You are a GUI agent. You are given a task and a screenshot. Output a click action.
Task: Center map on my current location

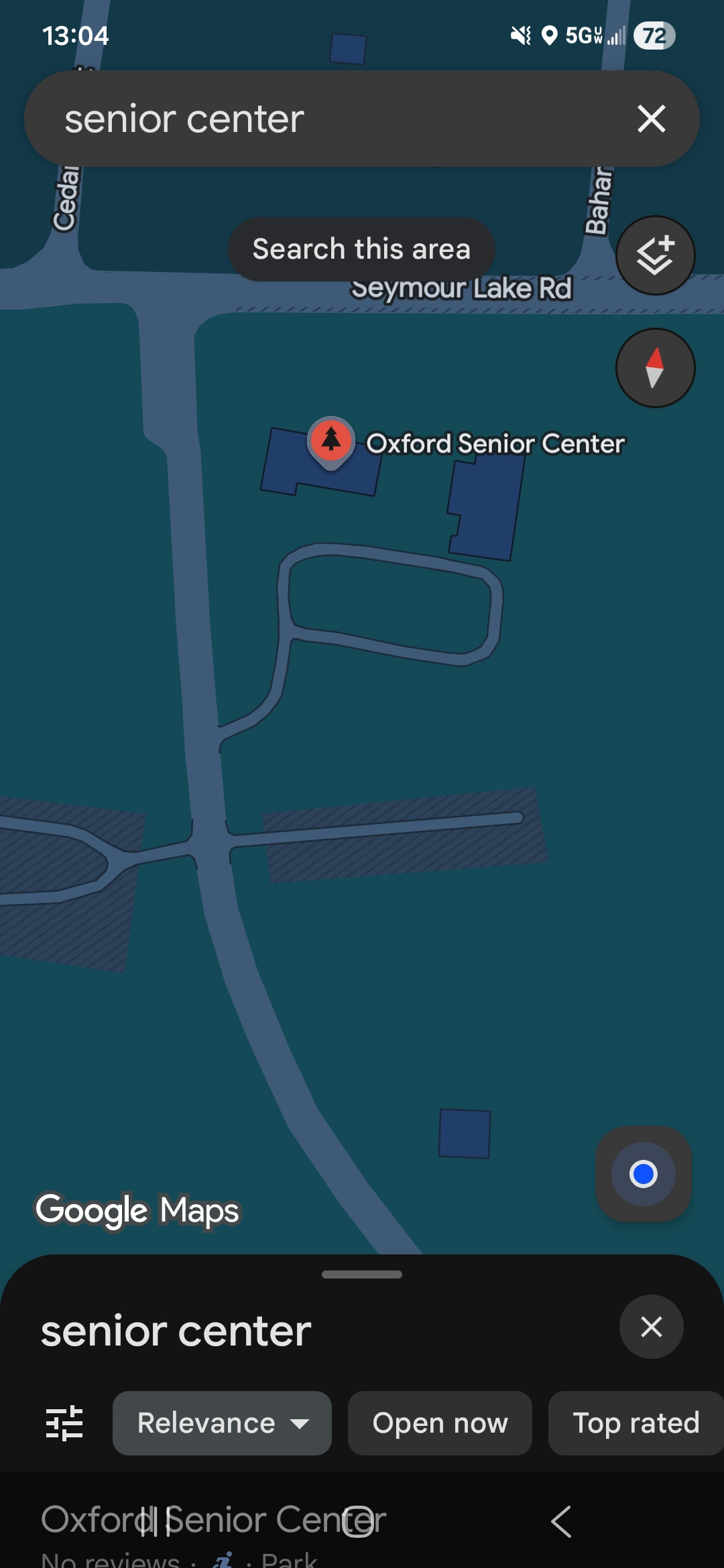tap(644, 1174)
